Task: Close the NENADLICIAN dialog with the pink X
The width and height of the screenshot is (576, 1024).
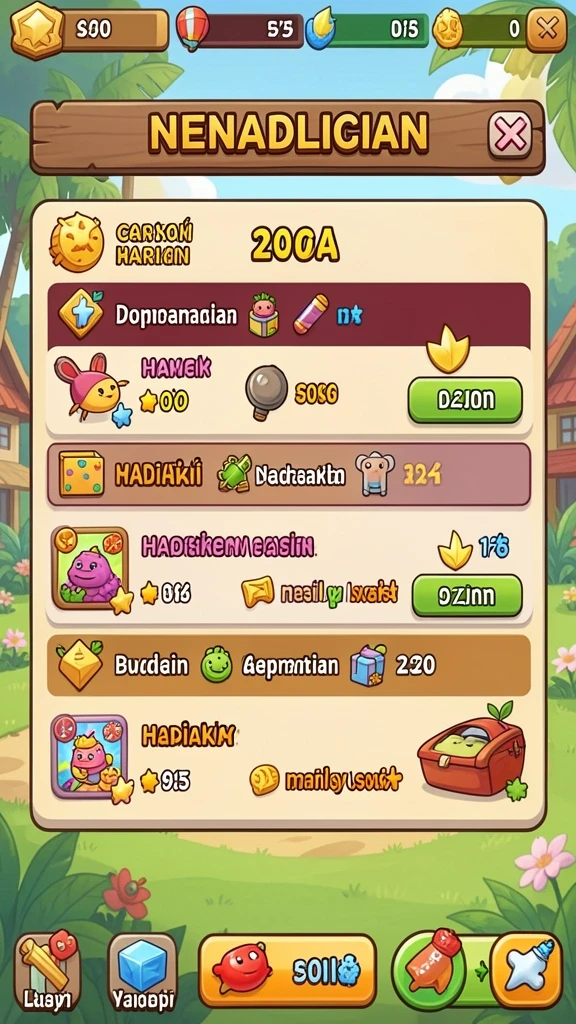Action: tap(510, 136)
